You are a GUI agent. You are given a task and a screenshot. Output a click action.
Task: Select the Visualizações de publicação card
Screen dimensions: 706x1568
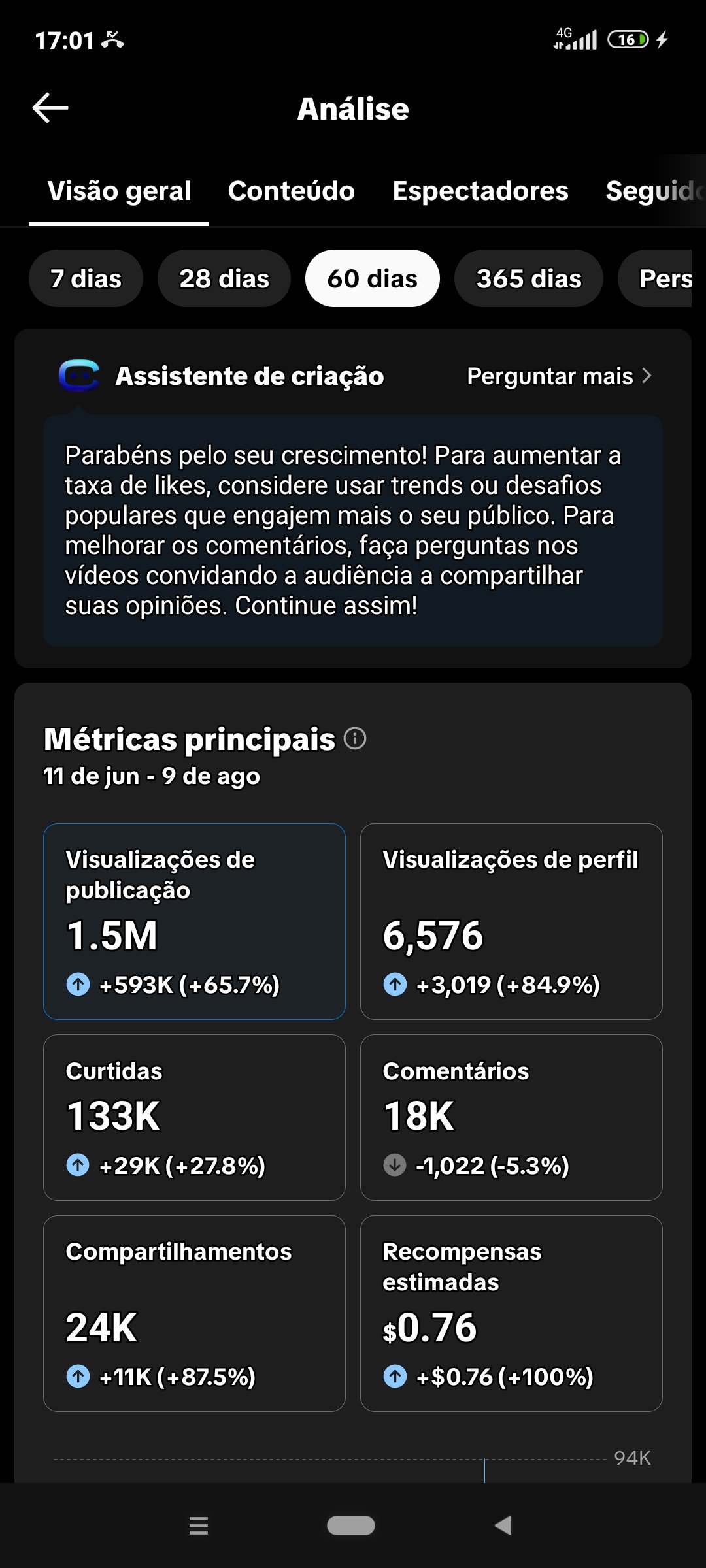coord(194,921)
